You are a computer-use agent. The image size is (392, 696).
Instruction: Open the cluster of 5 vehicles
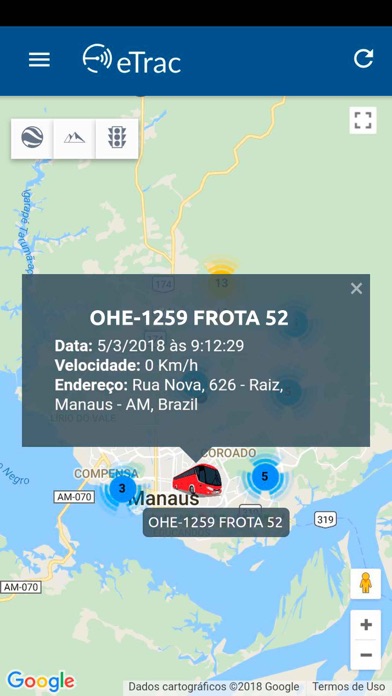click(x=265, y=477)
